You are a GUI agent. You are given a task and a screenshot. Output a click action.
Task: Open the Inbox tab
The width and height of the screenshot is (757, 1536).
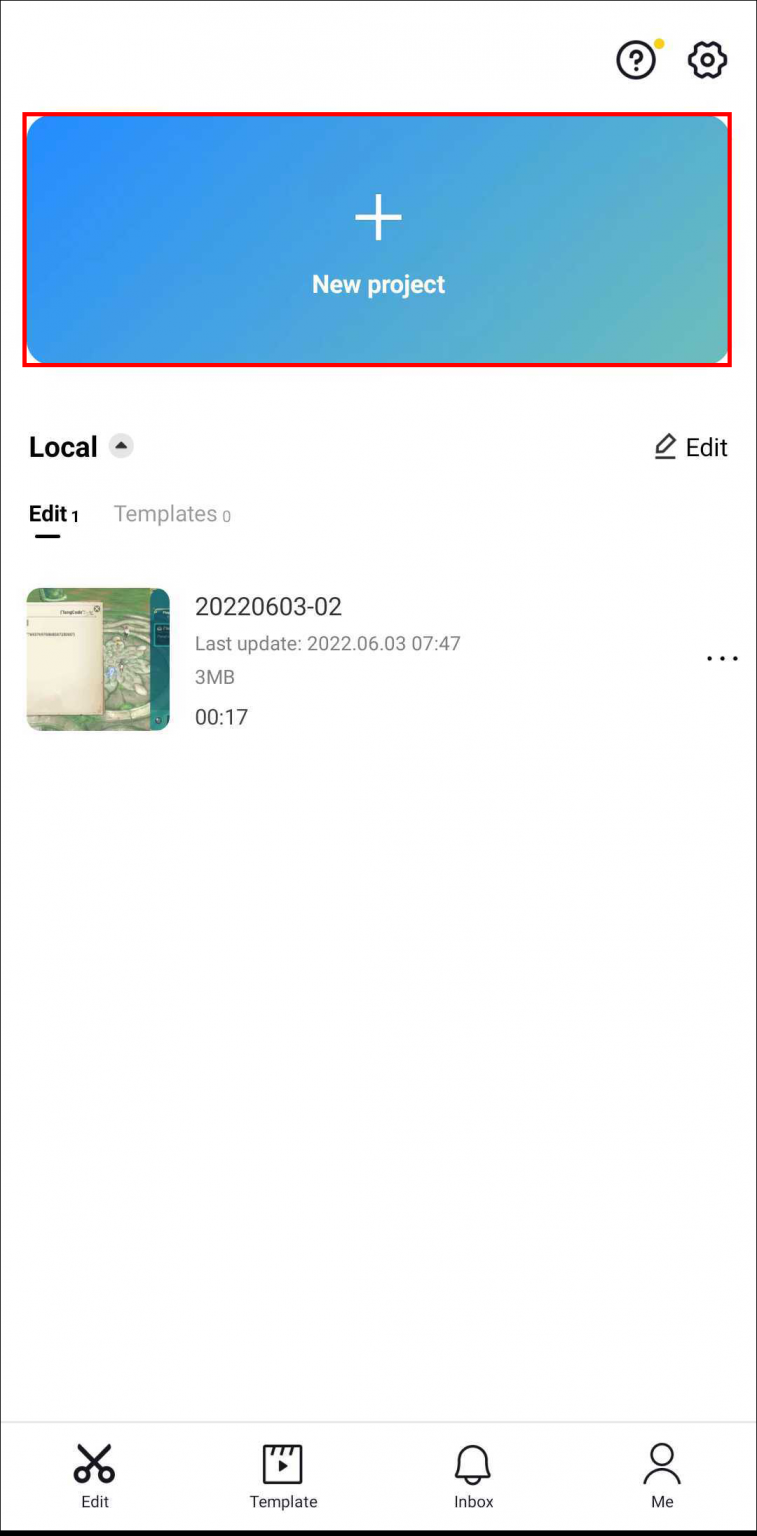pyautogui.click(x=473, y=1476)
